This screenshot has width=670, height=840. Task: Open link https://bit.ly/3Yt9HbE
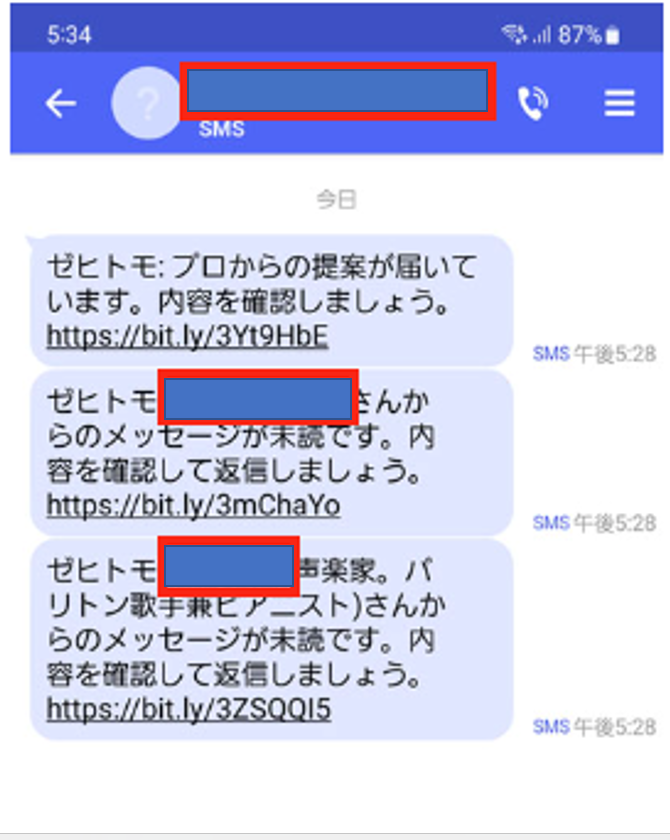187,336
